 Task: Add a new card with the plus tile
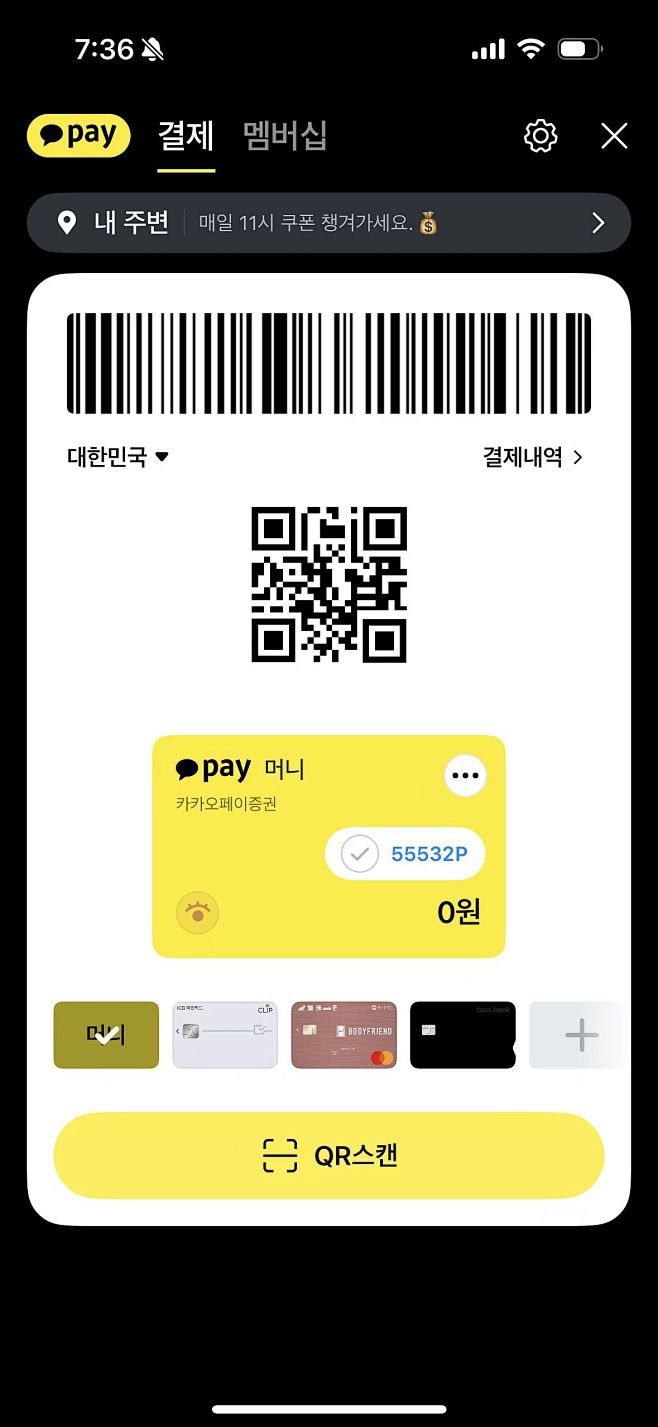coord(580,1035)
